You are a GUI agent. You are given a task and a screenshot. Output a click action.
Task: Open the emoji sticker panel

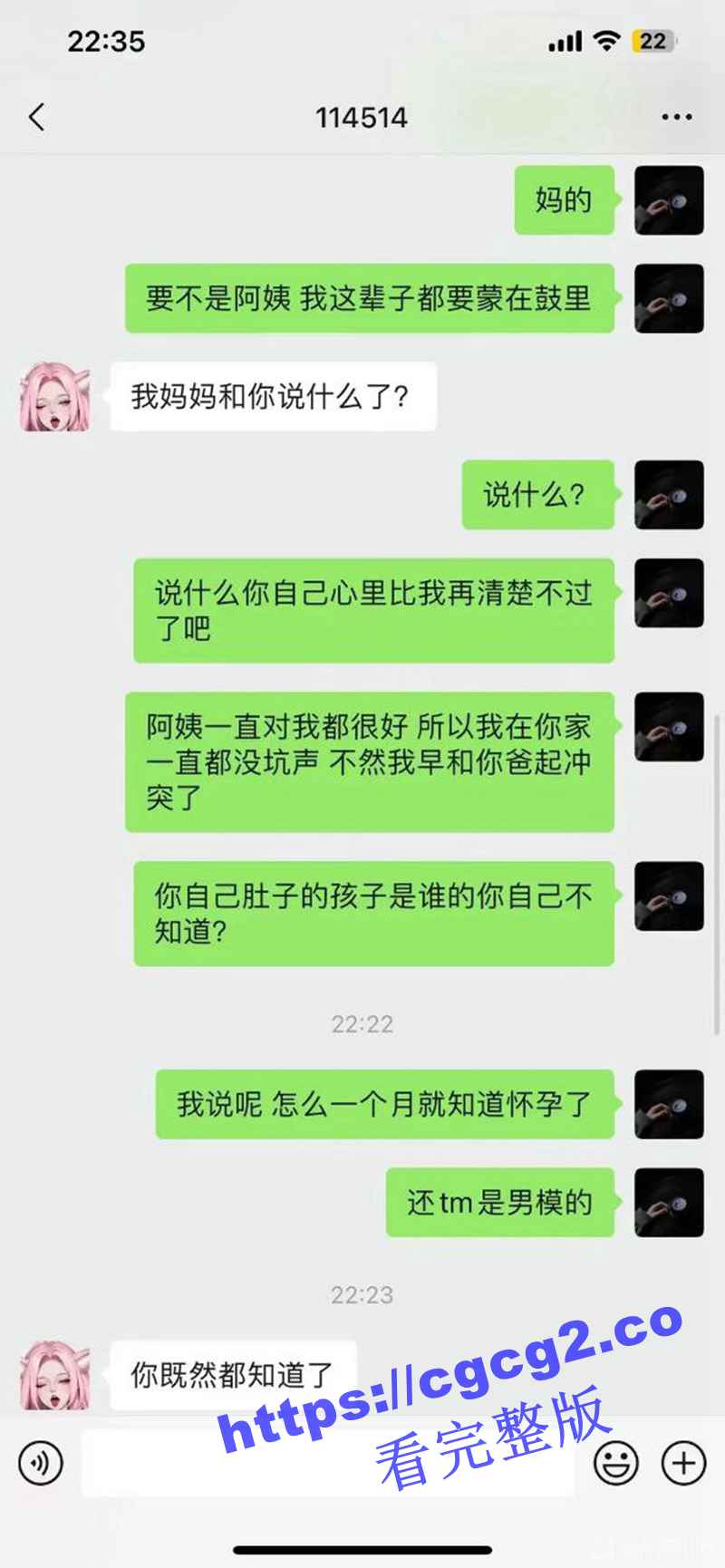[615, 1462]
